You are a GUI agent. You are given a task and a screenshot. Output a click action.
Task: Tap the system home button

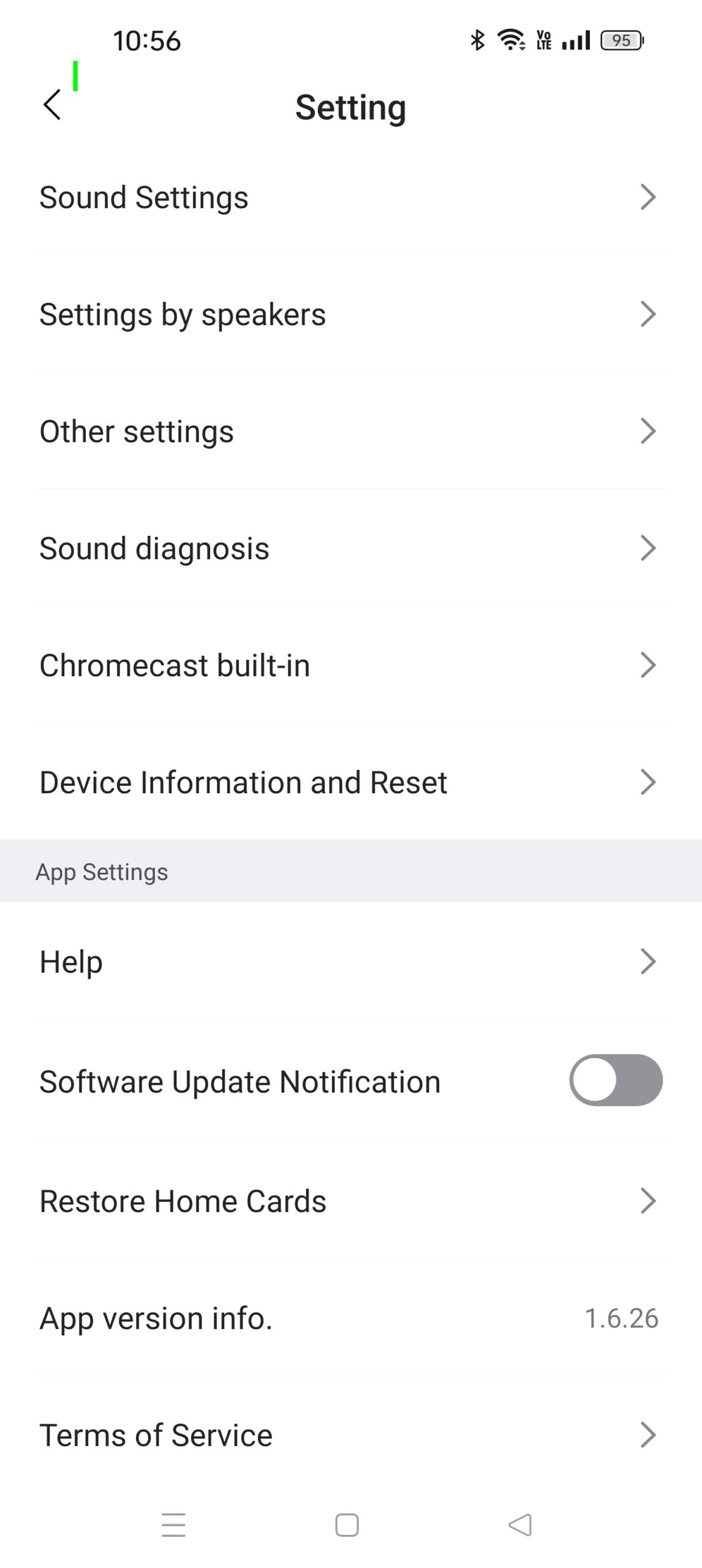click(x=347, y=1525)
